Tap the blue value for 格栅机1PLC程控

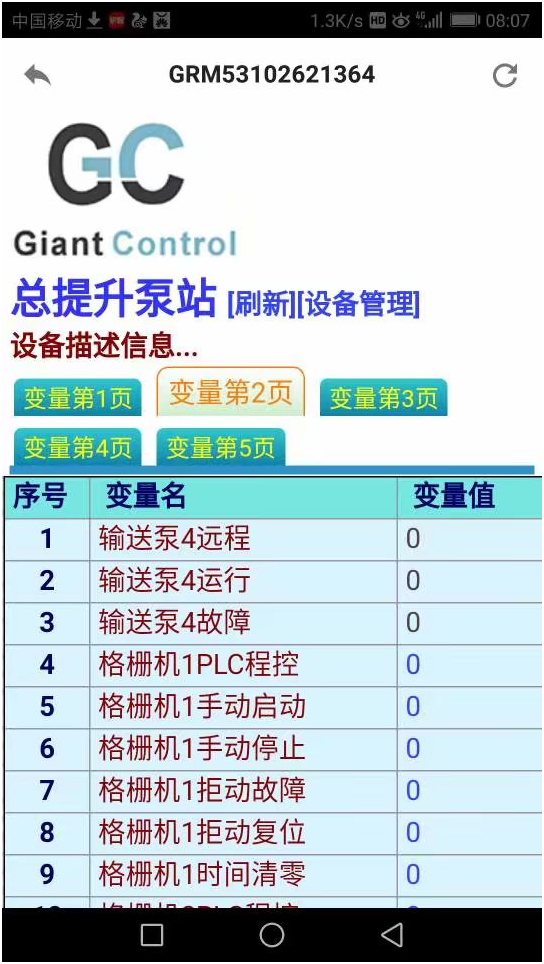(413, 665)
